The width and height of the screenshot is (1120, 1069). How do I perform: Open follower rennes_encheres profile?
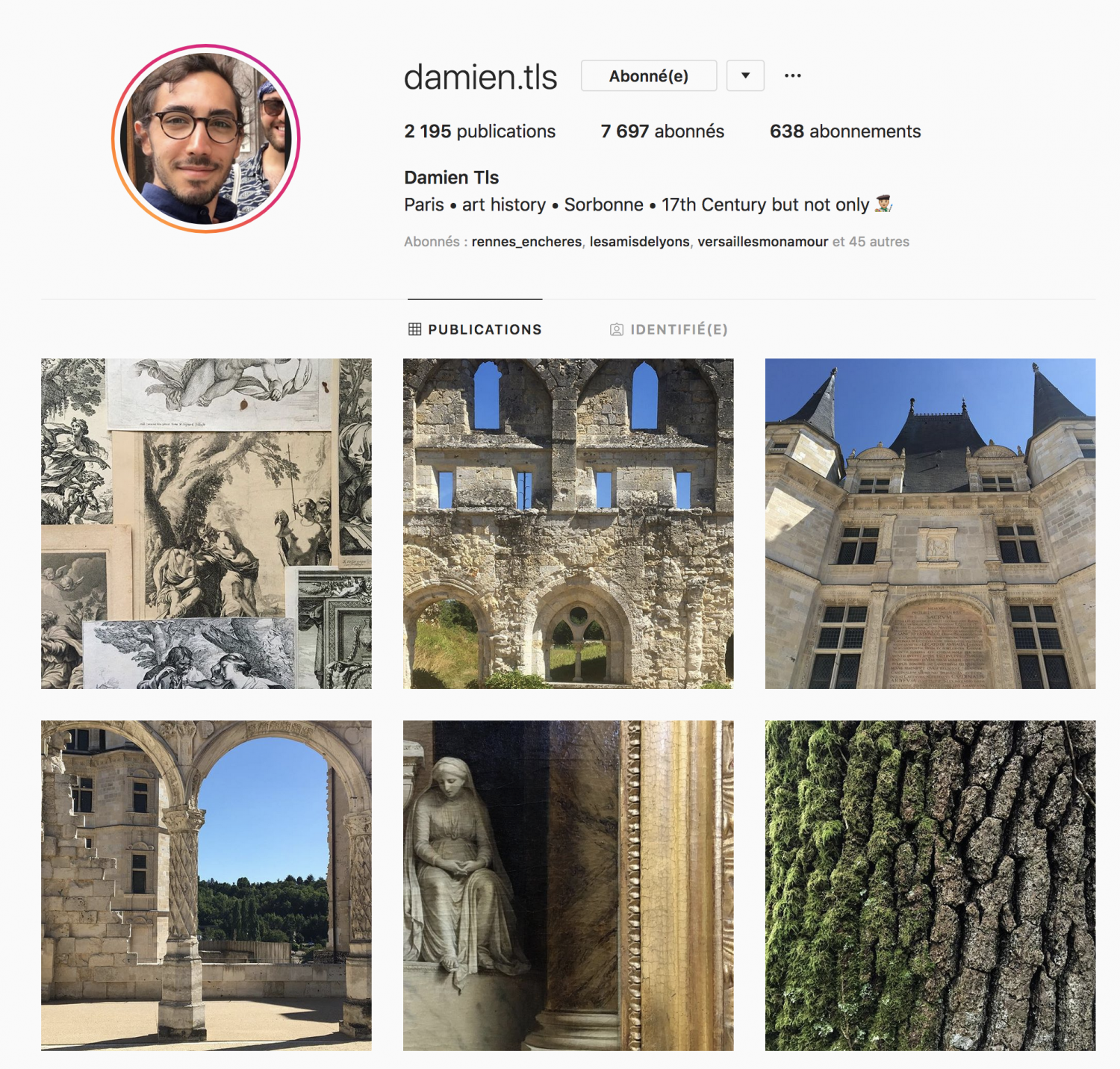pyautogui.click(x=526, y=242)
